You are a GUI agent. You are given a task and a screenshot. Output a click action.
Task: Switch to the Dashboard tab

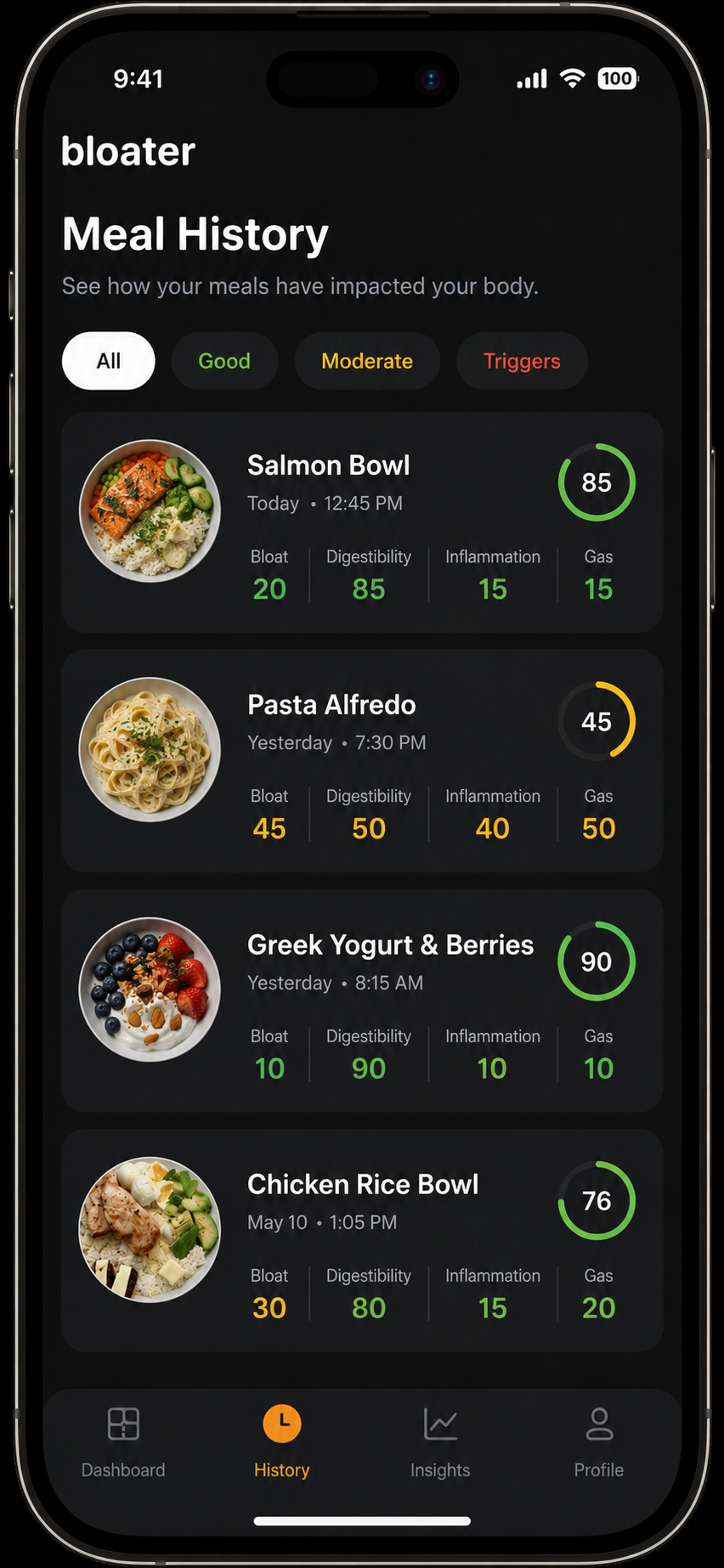coord(123,1443)
